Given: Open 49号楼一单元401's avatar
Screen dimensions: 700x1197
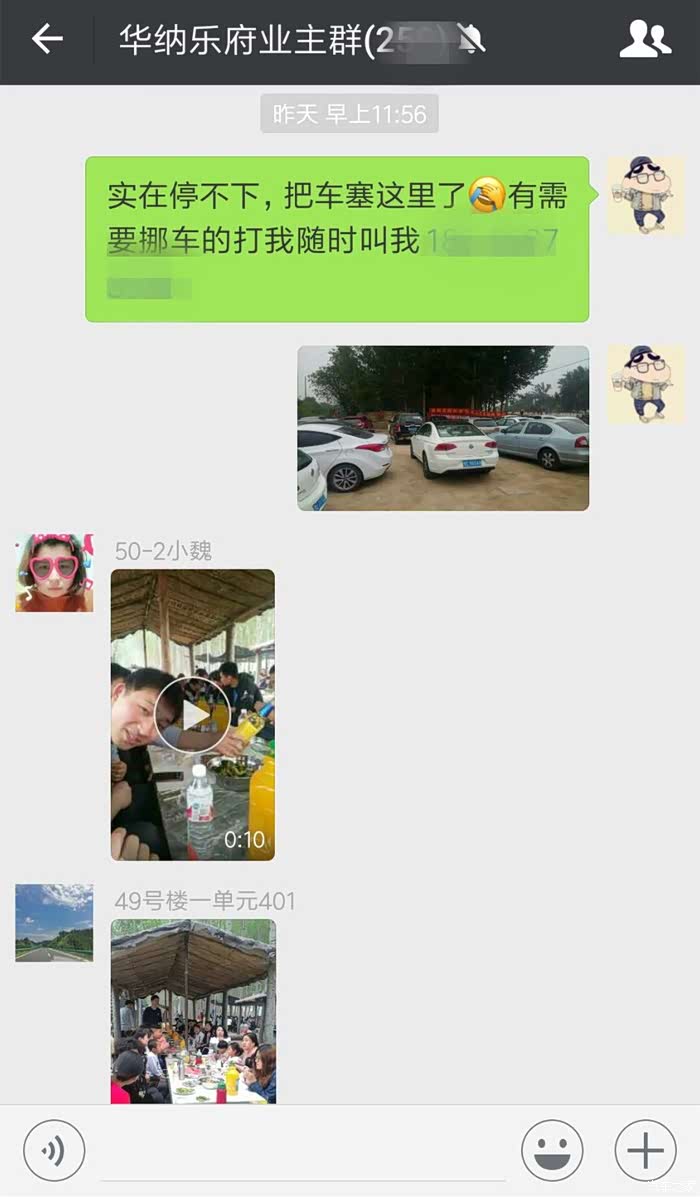Looking at the screenshot, I should [x=54, y=923].
